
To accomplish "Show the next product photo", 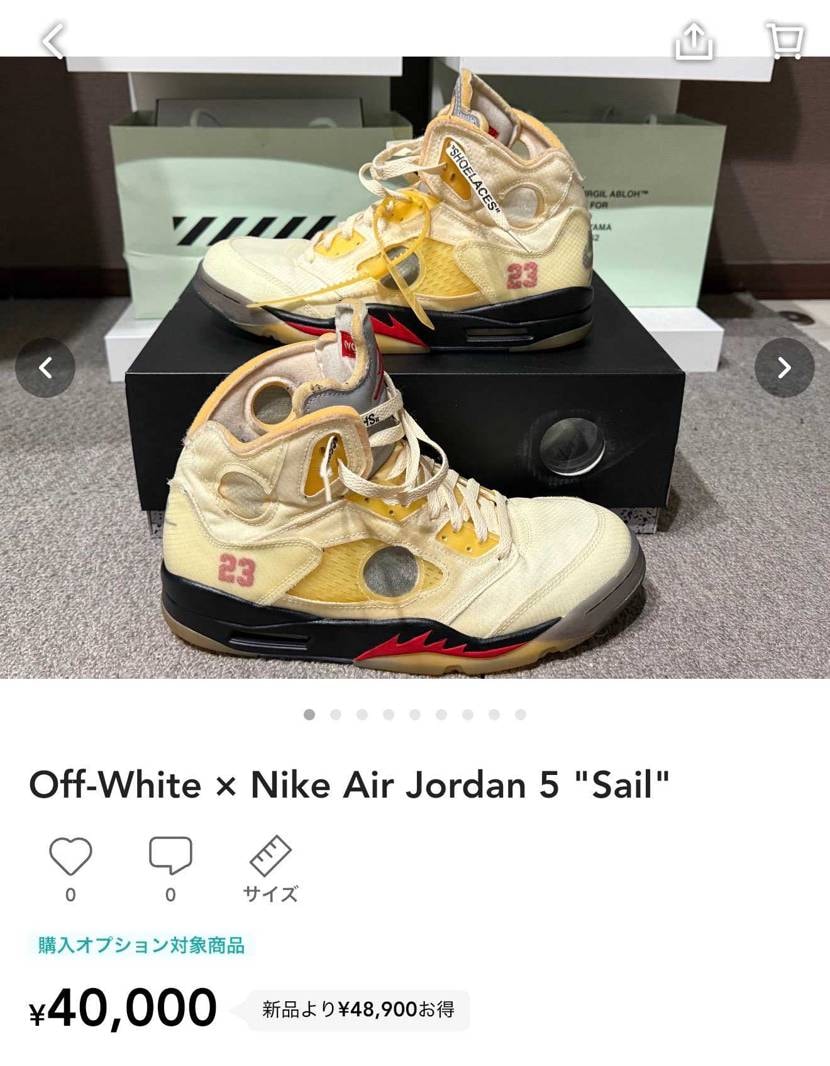I will pos(784,368).
